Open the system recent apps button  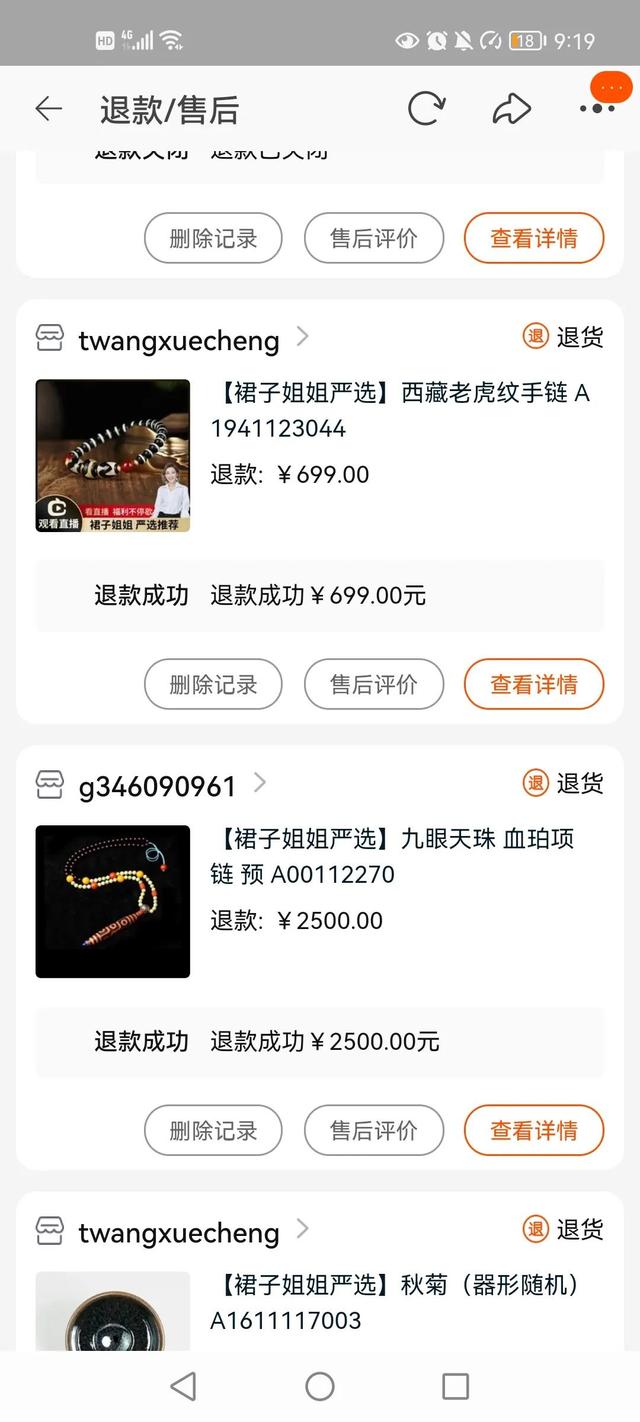point(456,1386)
